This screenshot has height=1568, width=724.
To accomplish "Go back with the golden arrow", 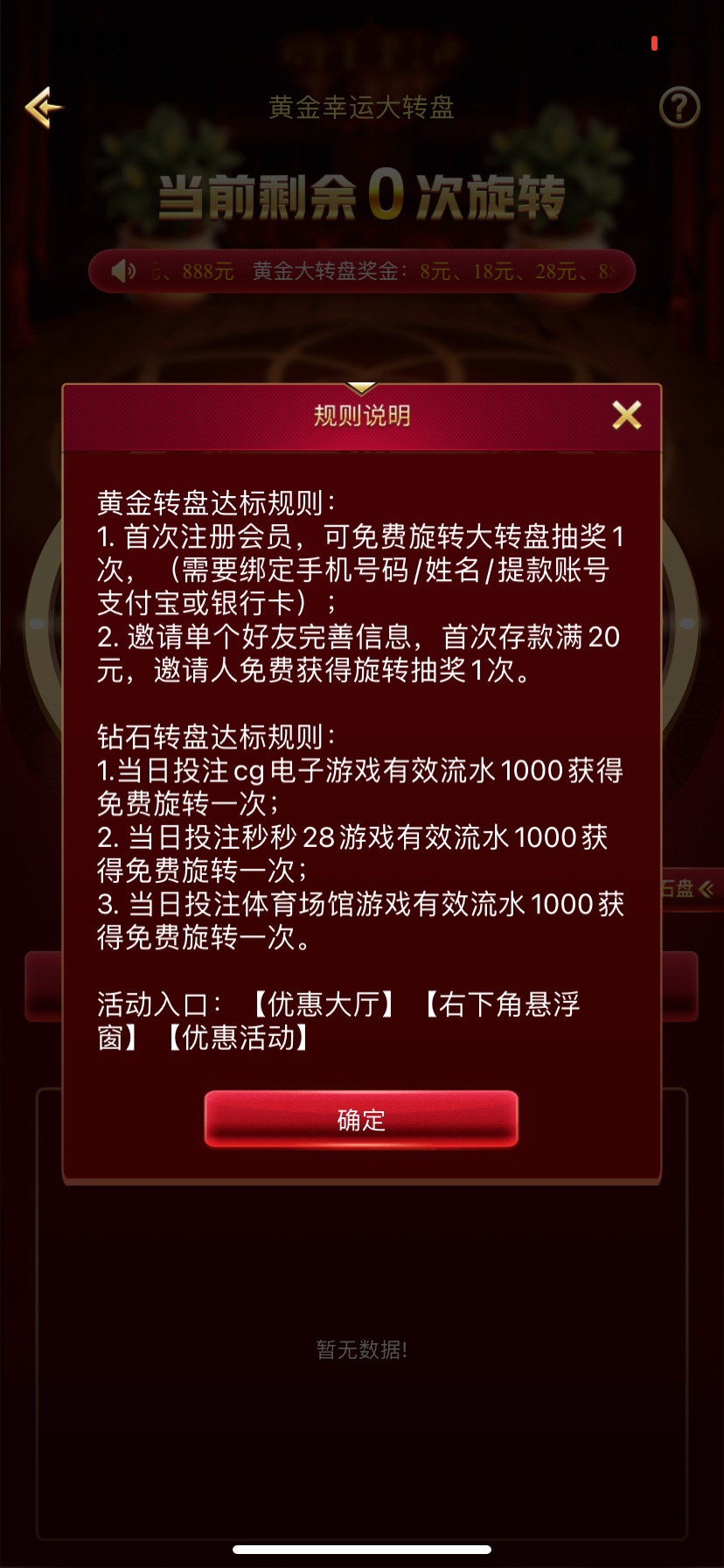I will point(44,108).
